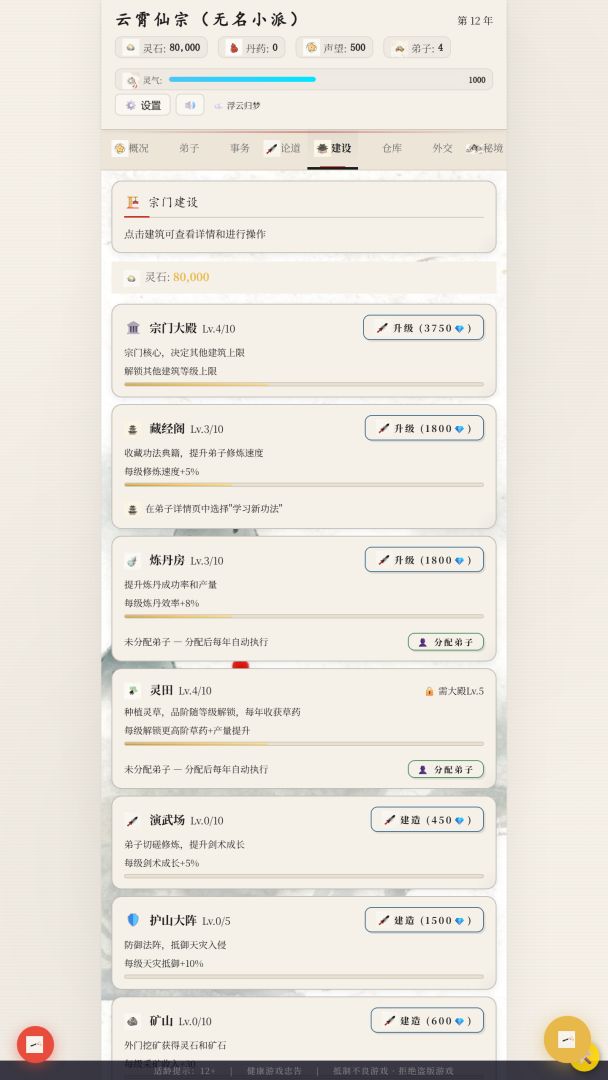Open the 灵田 building card

click(304, 729)
